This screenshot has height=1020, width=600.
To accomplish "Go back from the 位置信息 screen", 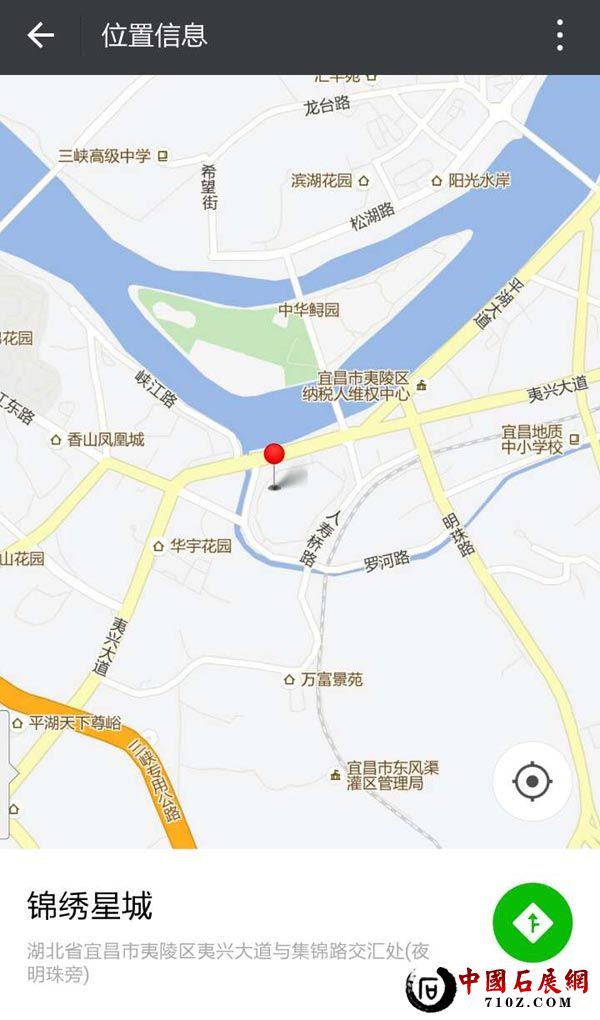I will [x=40, y=36].
